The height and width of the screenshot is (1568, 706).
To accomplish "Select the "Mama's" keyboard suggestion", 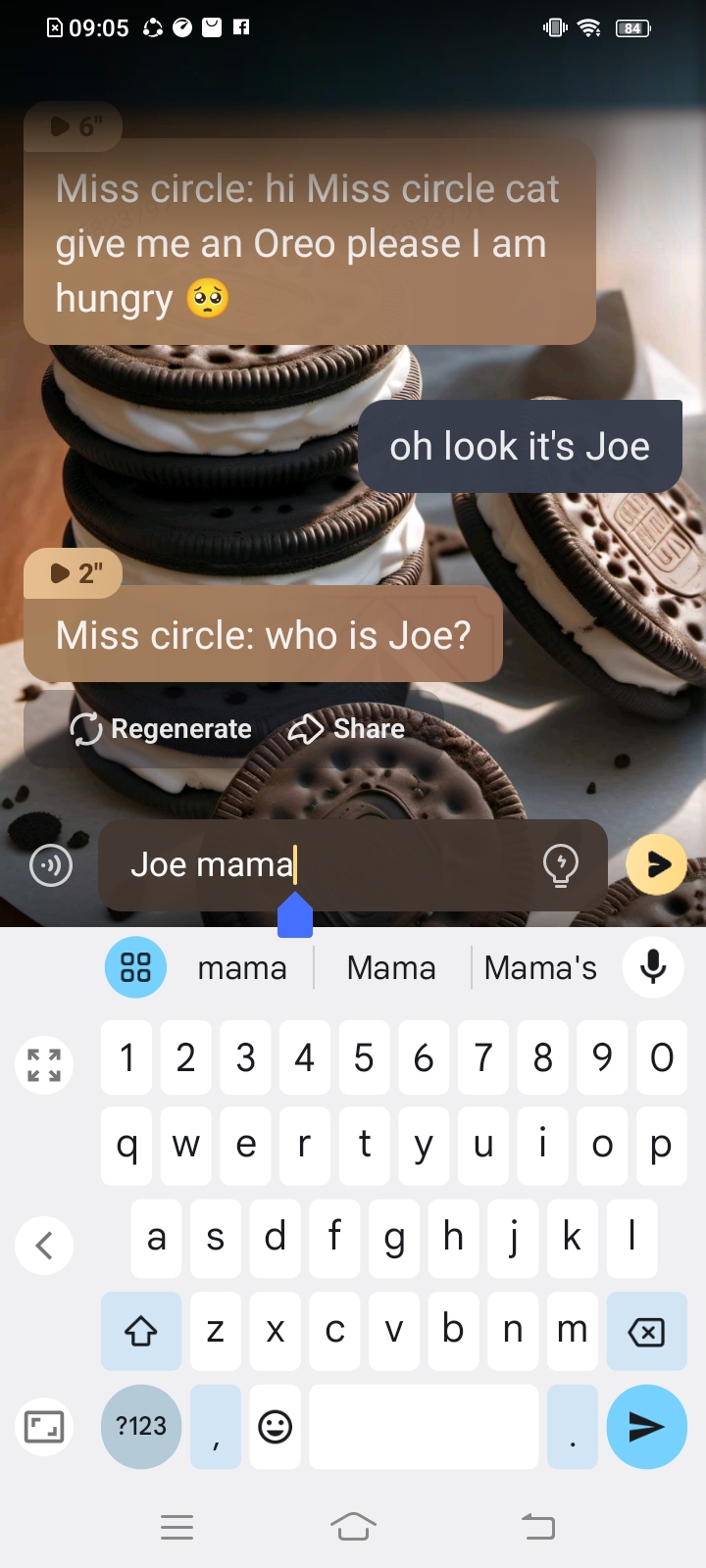I will point(540,968).
